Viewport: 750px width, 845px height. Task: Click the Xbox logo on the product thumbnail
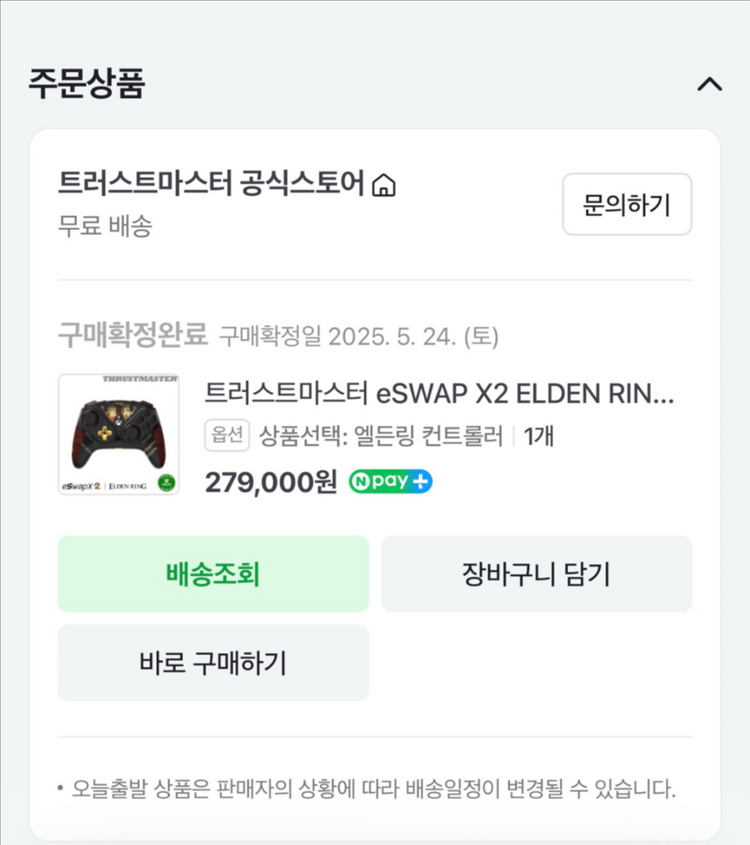166,482
